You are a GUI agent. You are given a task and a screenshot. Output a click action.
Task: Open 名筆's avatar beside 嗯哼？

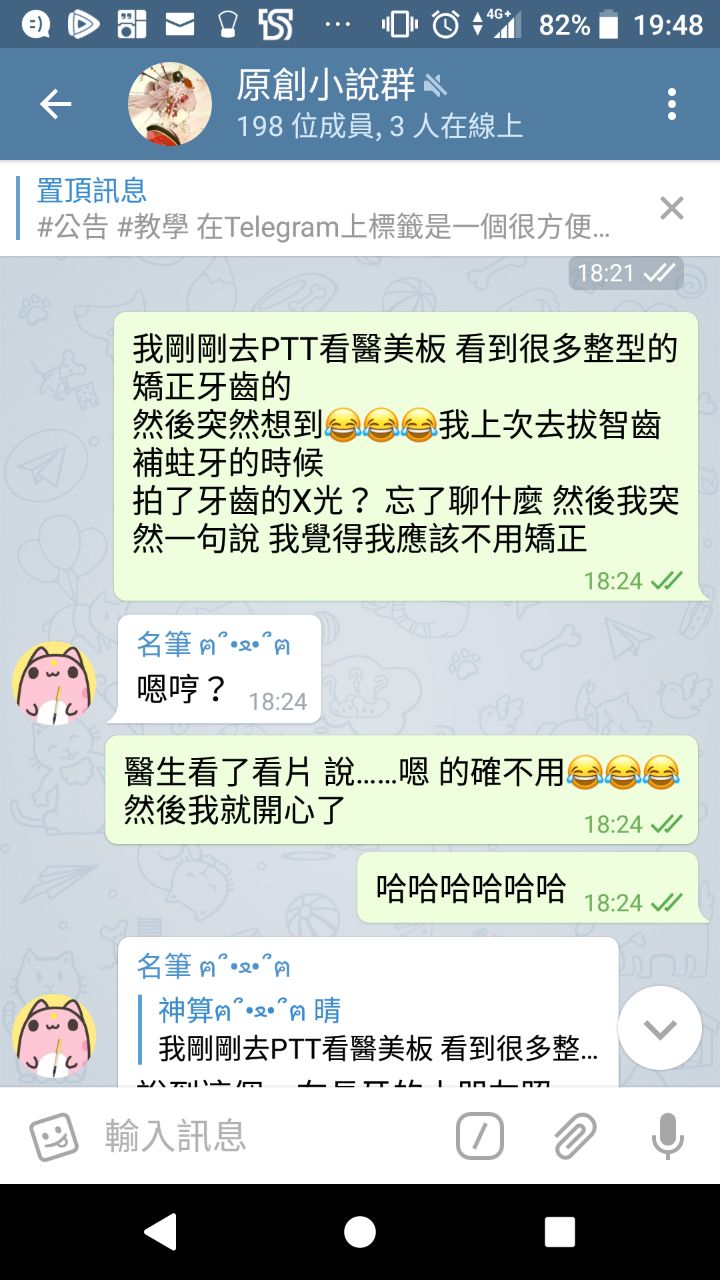point(54,683)
